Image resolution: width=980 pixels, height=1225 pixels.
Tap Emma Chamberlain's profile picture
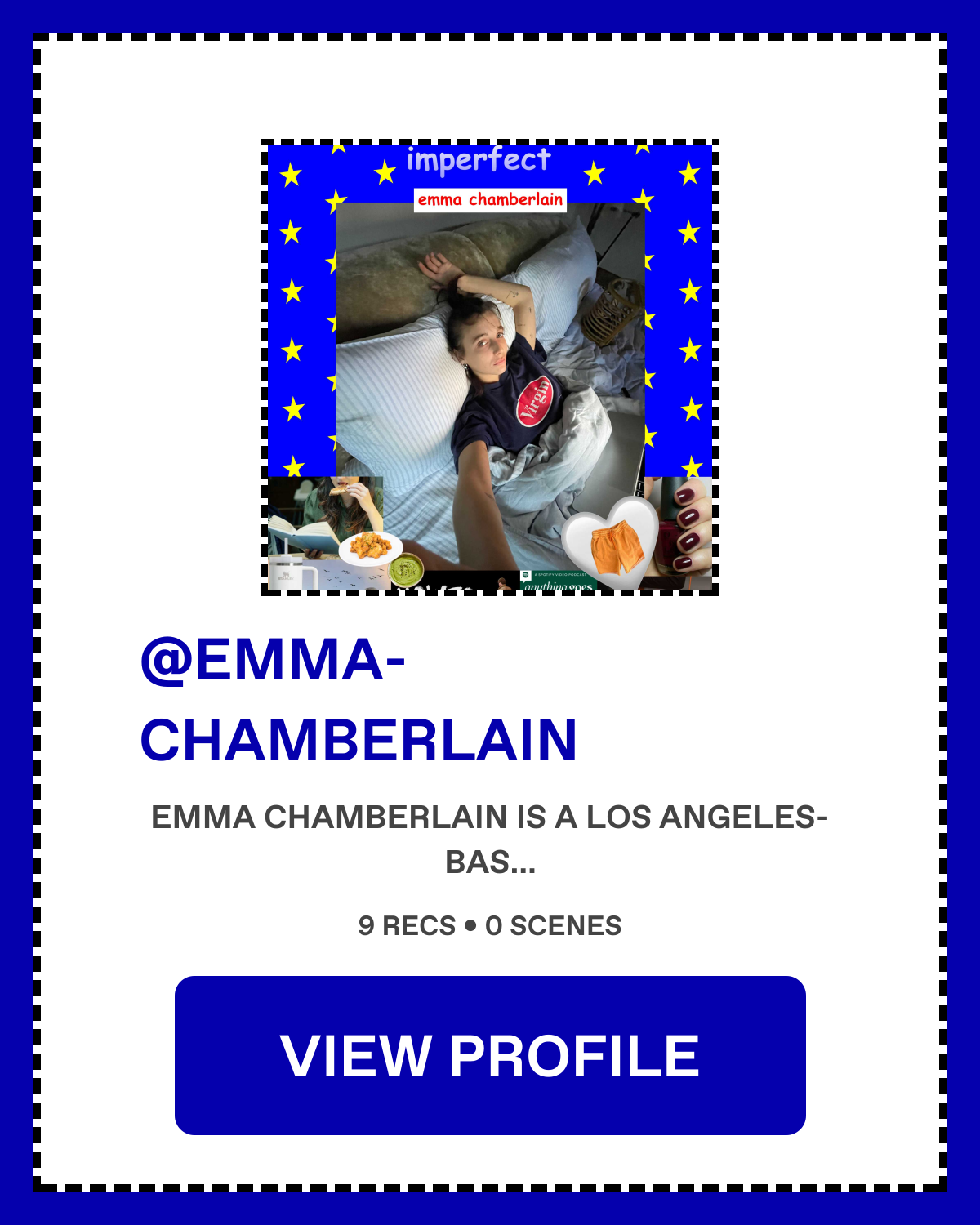(490, 367)
